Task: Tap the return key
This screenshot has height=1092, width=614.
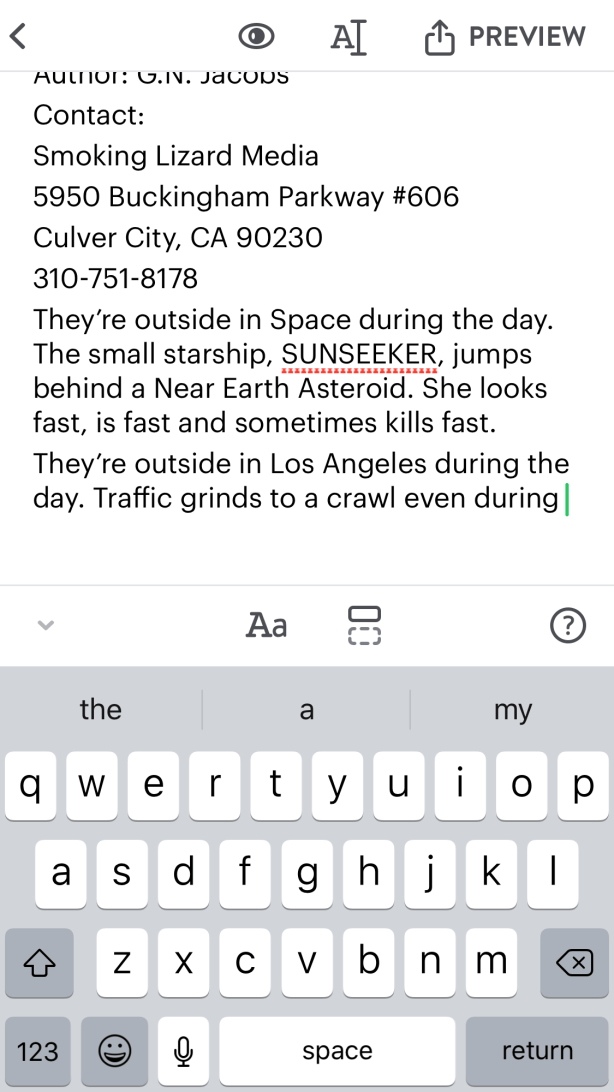Action: click(537, 1051)
